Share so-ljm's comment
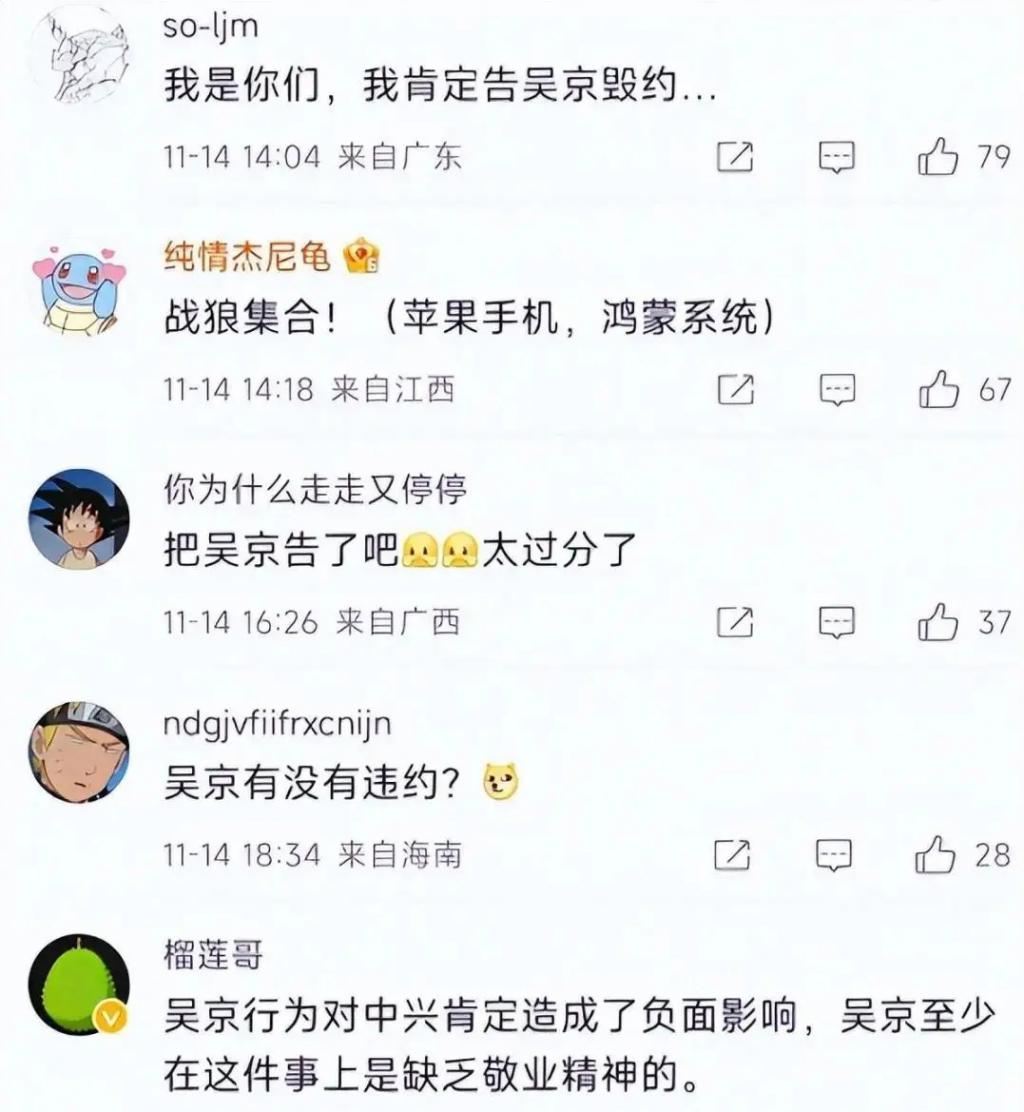This screenshot has width=1024, height=1112. 735,158
